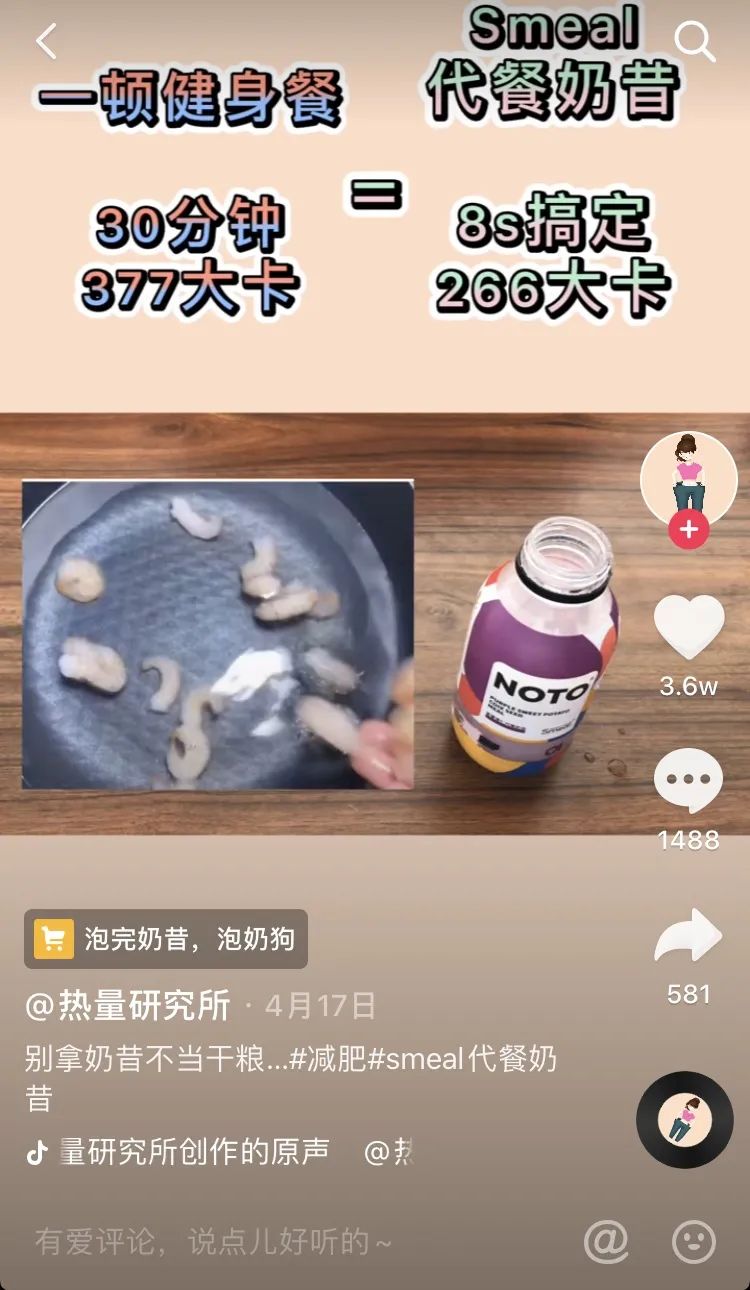Mention someone with the @ icon
Viewport: 750px width, 1290px height.
click(606, 1242)
